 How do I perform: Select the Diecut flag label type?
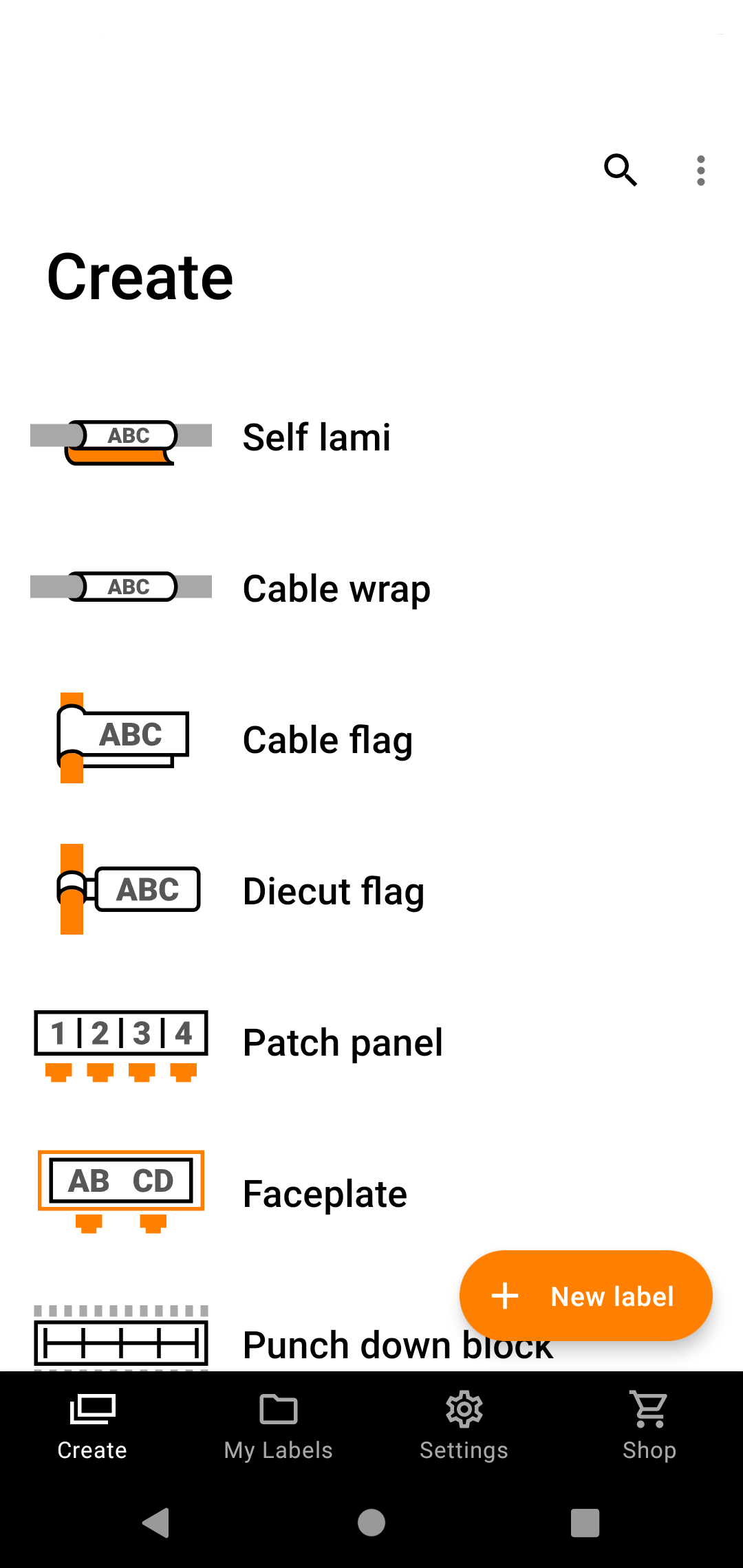point(334,891)
